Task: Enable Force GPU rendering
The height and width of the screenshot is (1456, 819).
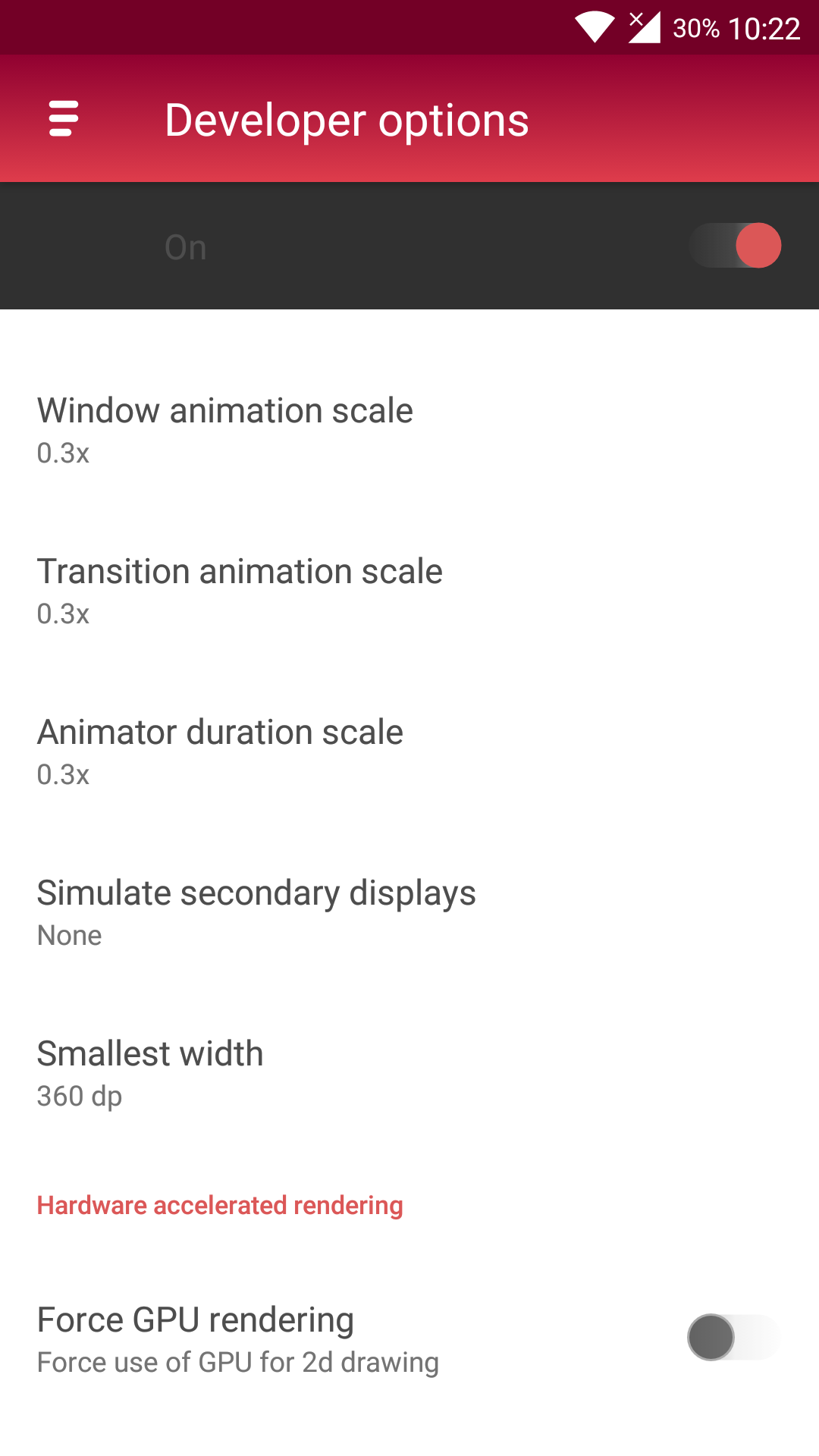Action: 733,1338
